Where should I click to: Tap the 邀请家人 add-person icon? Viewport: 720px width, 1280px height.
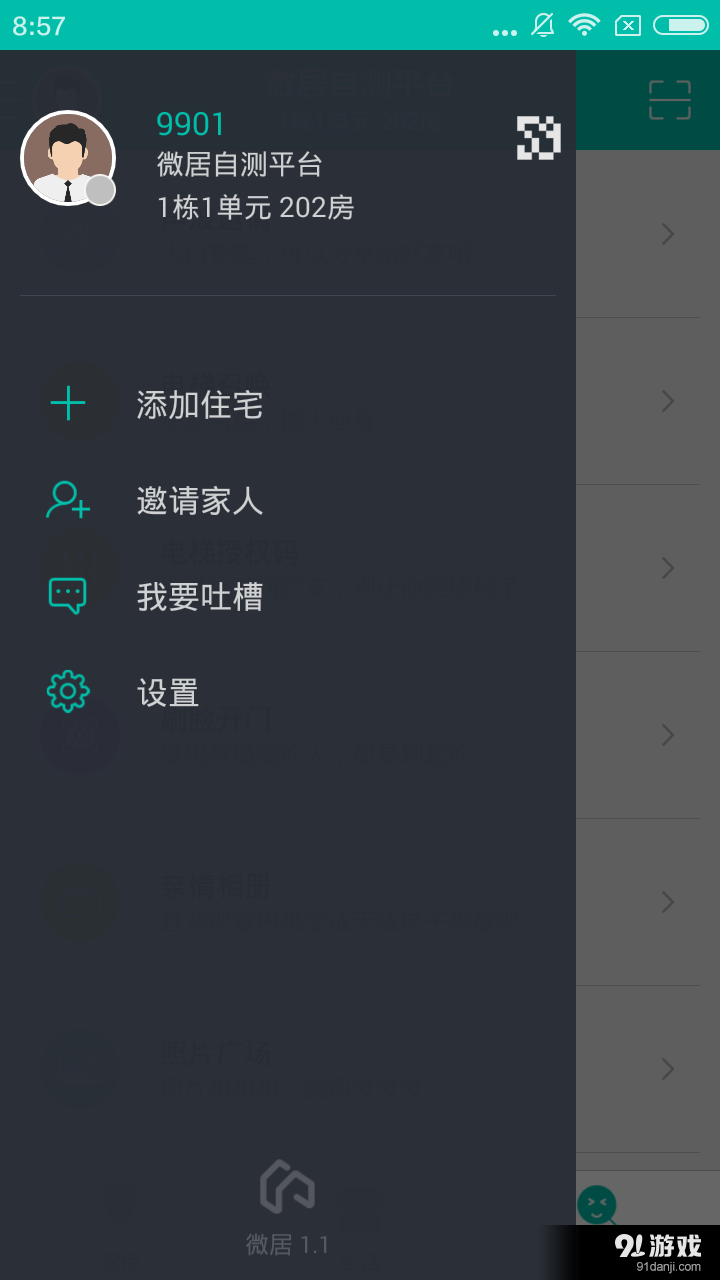click(x=67, y=501)
